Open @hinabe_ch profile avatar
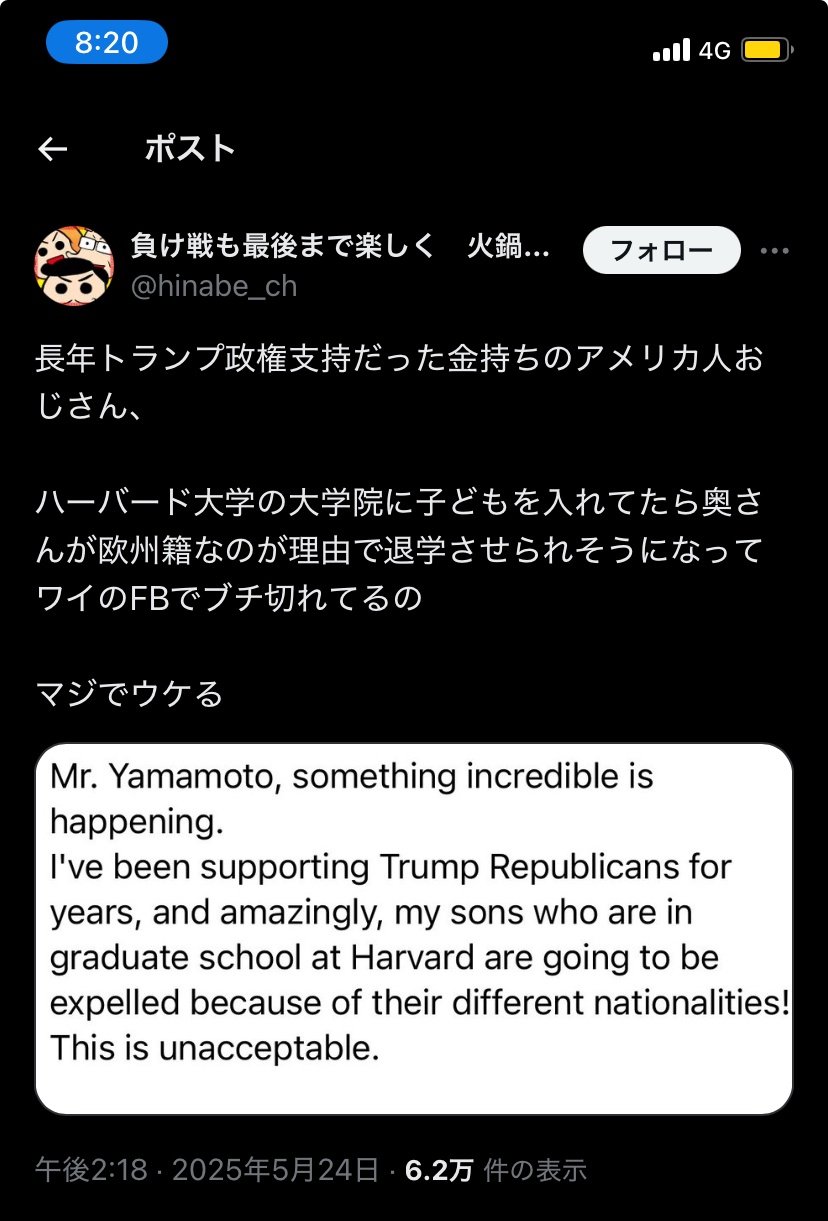The height and width of the screenshot is (1221, 828). pyautogui.click(x=74, y=265)
